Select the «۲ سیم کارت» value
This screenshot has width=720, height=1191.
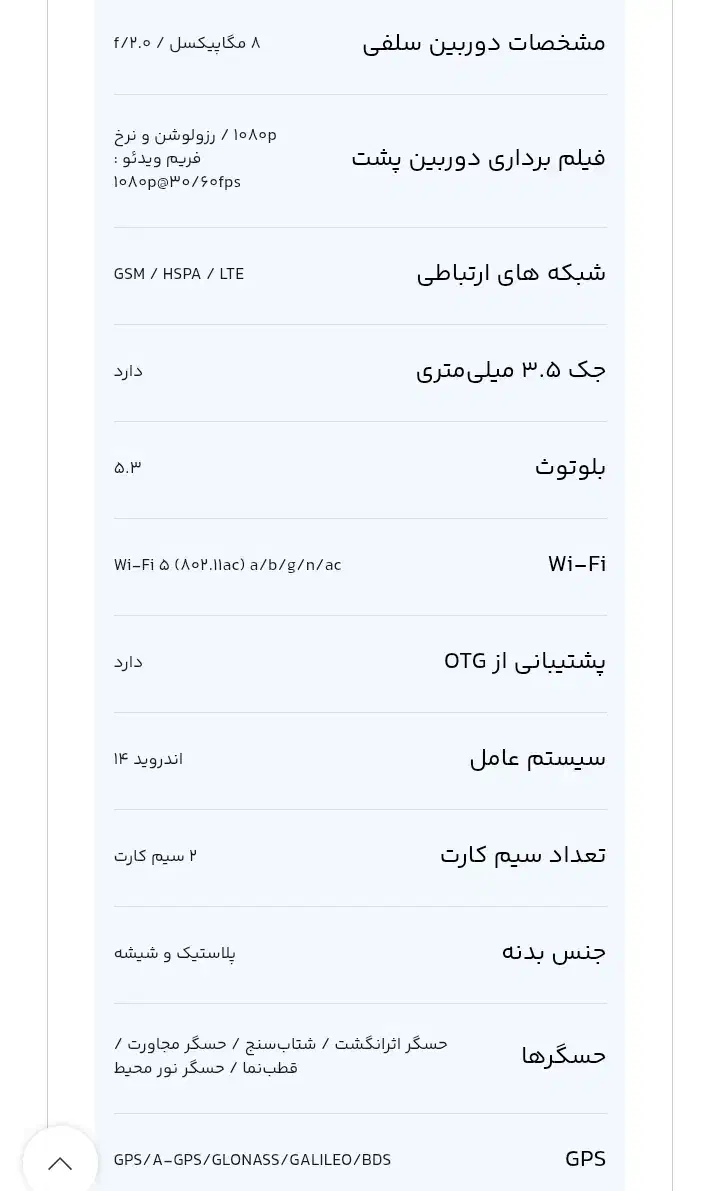pyautogui.click(x=155, y=855)
